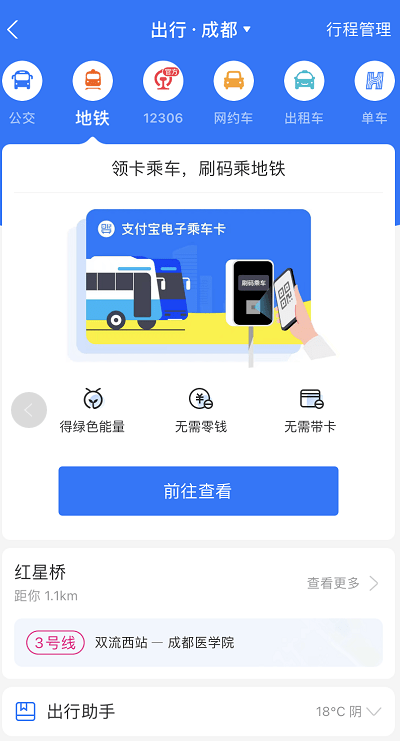Image resolution: width=400 pixels, height=741 pixels.
Task: Go back using the top-left arrow
Action: [13, 30]
